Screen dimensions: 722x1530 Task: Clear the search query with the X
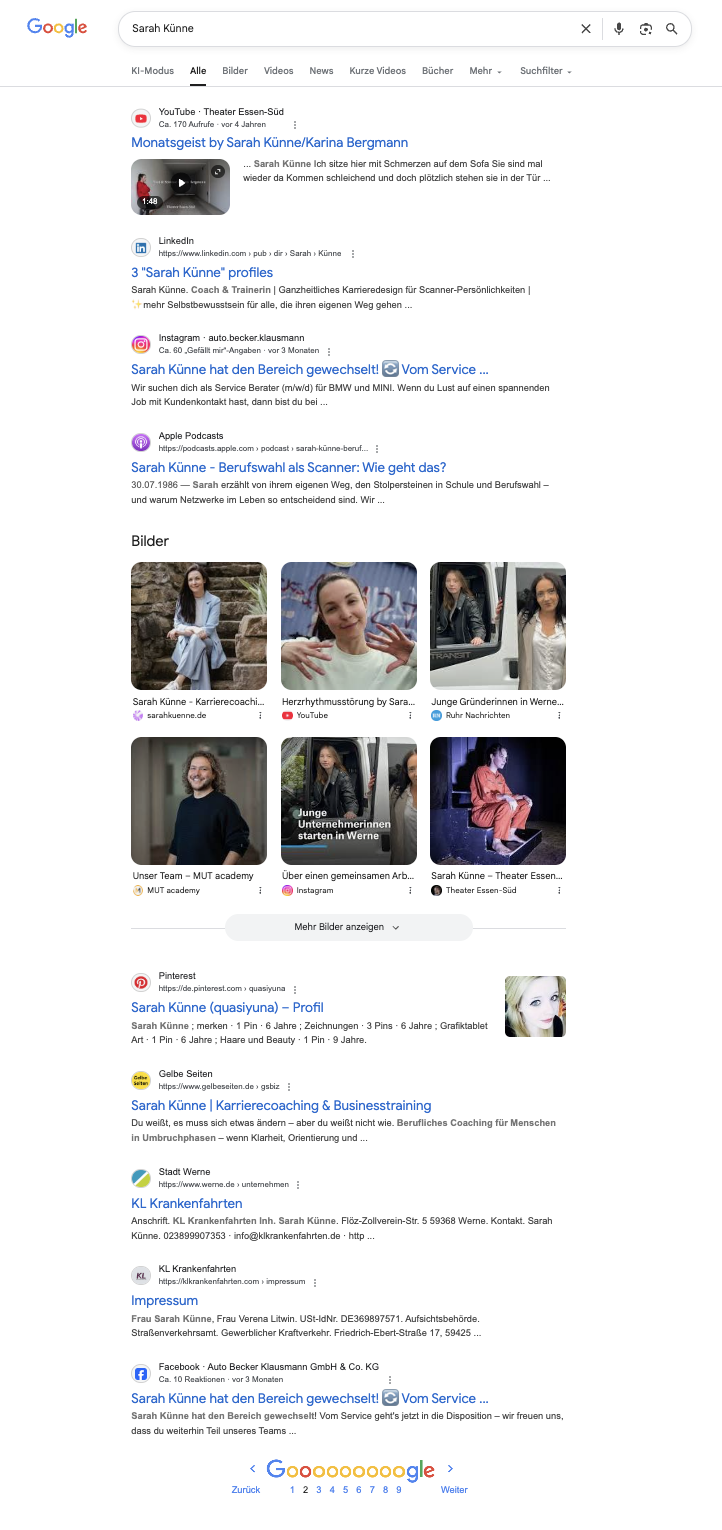point(586,29)
